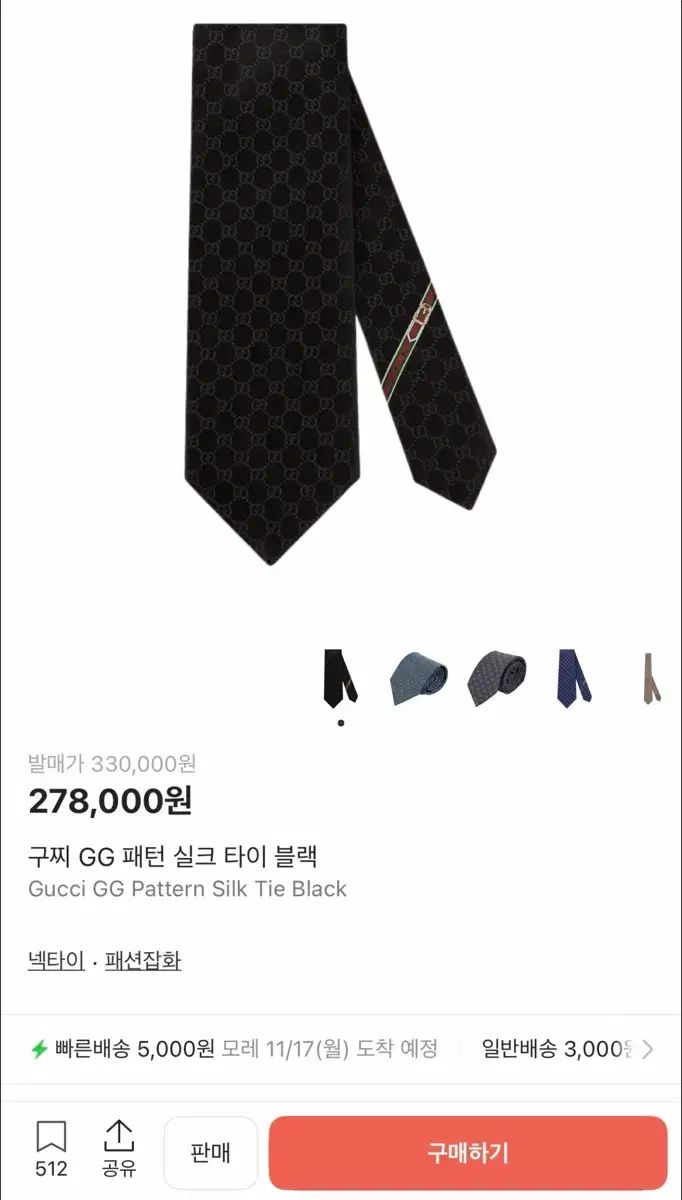This screenshot has height=1200, width=682.
Task: Share this product via 공유
Action: [x=119, y=1148]
